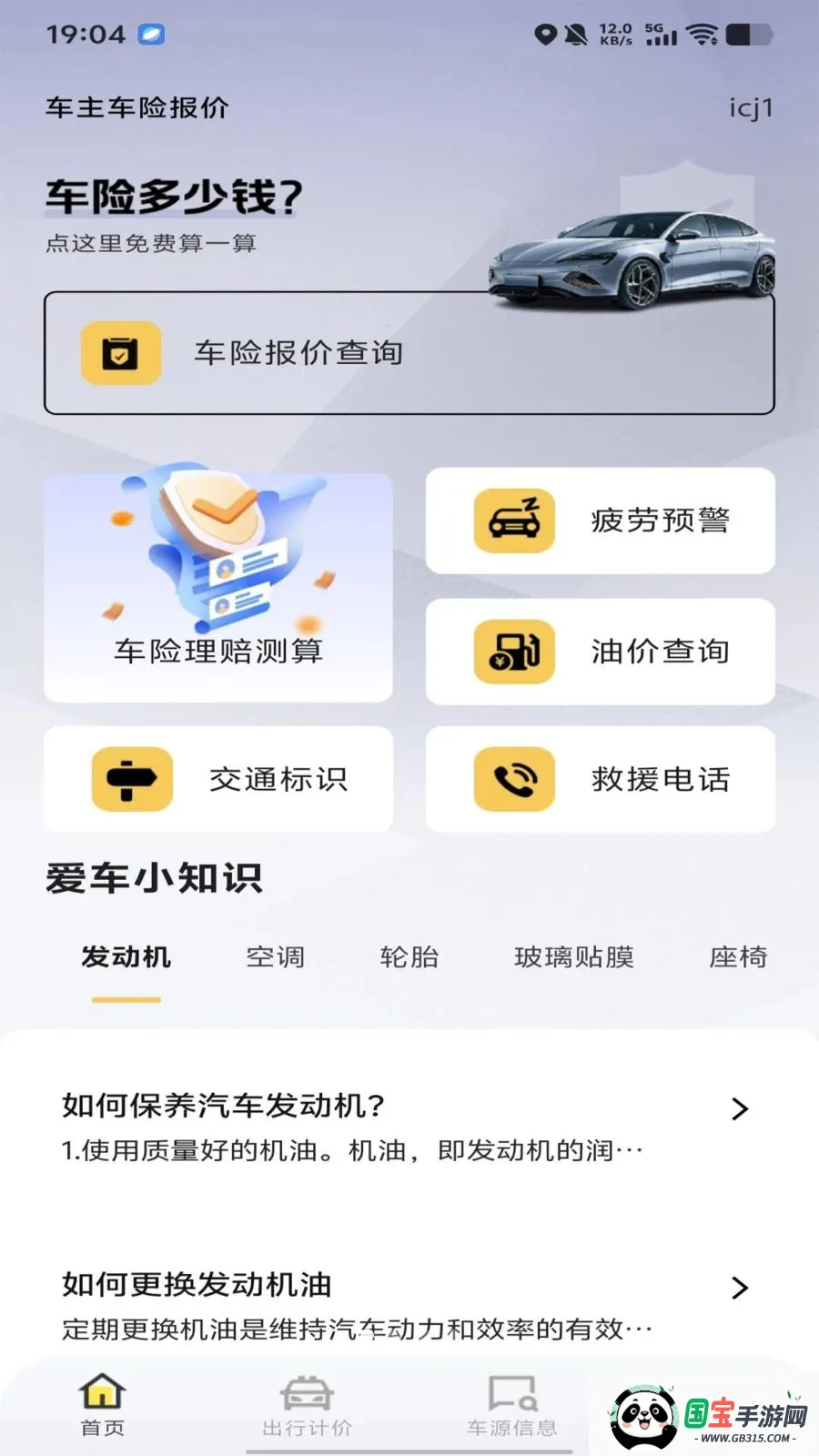Open the 玻璃贴膜 tab
This screenshot has width=819, height=1456.
click(x=574, y=956)
